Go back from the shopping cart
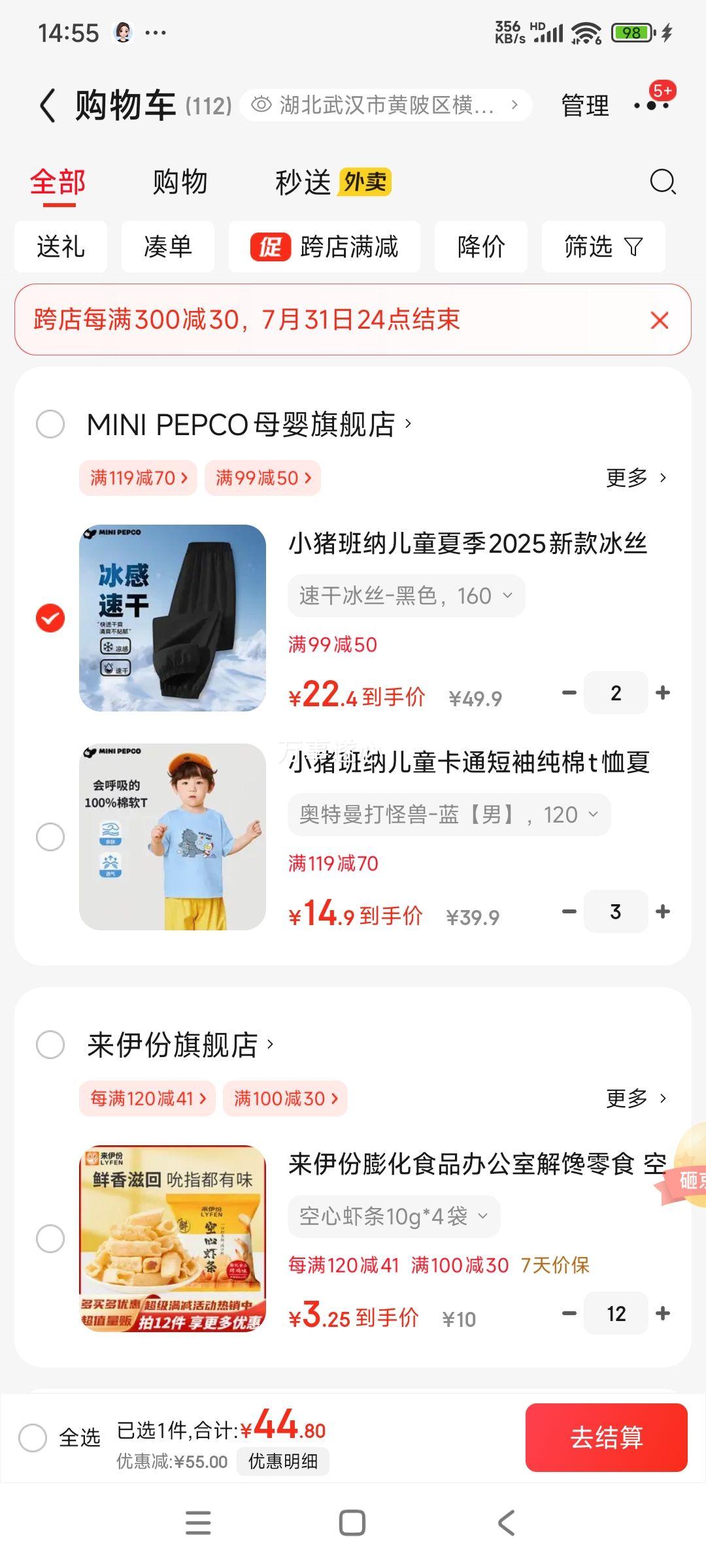Viewport: 706px width, 1568px height. click(47, 106)
